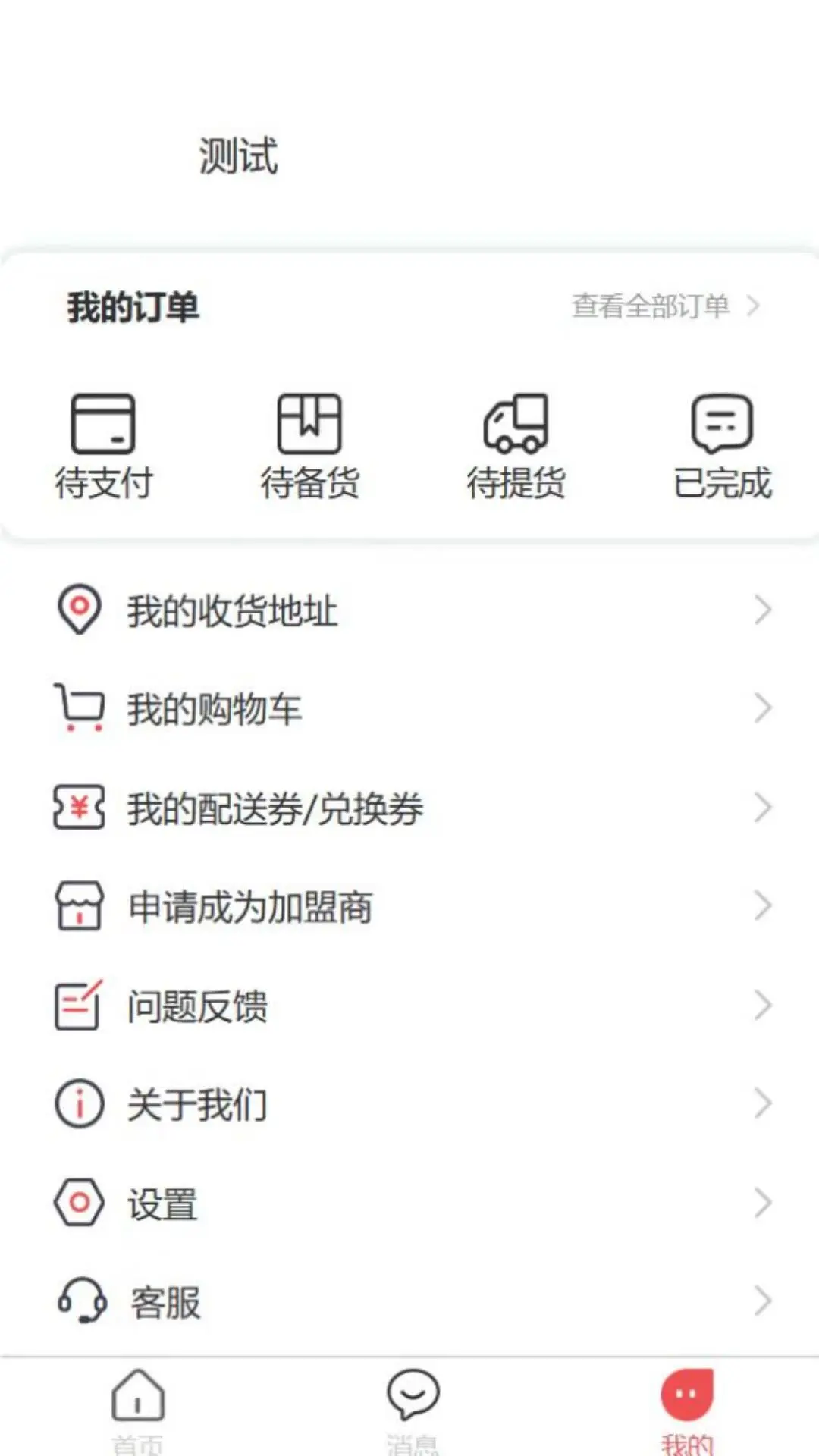Expand 我的收货地址 with its right chevron
This screenshot has width=819, height=1456.
point(762,610)
